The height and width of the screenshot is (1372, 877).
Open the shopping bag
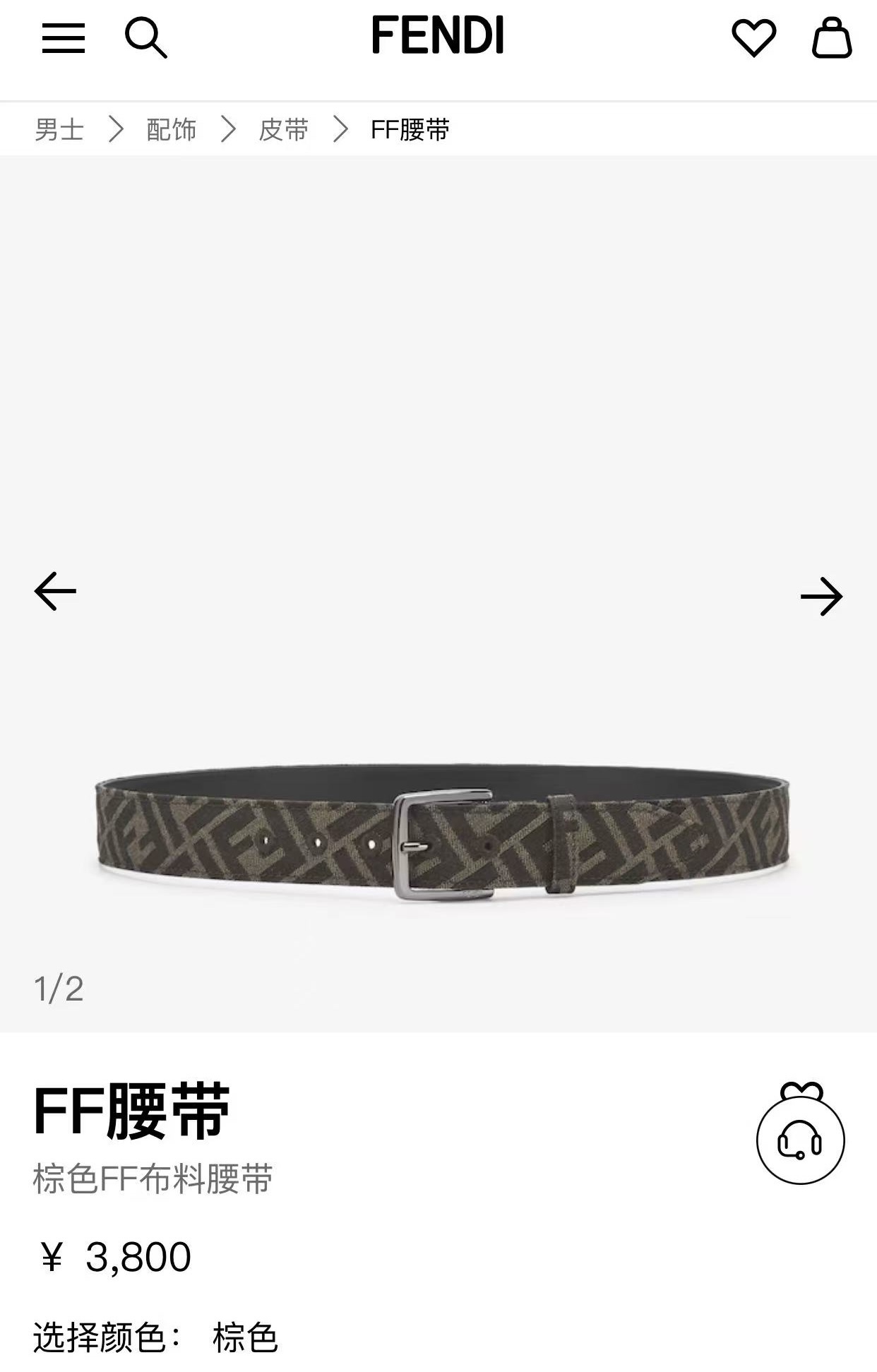[x=831, y=38]
